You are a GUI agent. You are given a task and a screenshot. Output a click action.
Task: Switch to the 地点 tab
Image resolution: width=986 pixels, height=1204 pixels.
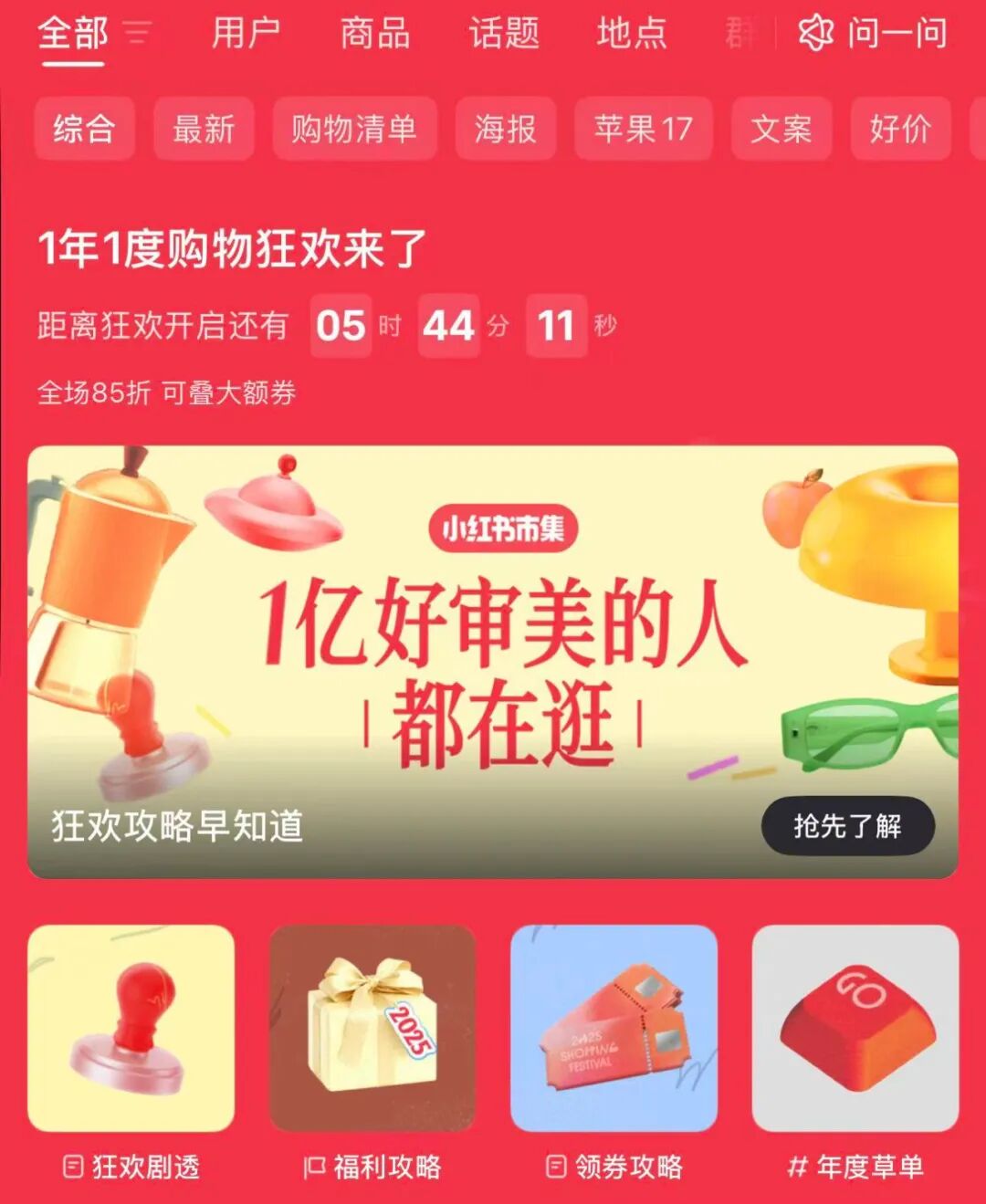(632, 34)
